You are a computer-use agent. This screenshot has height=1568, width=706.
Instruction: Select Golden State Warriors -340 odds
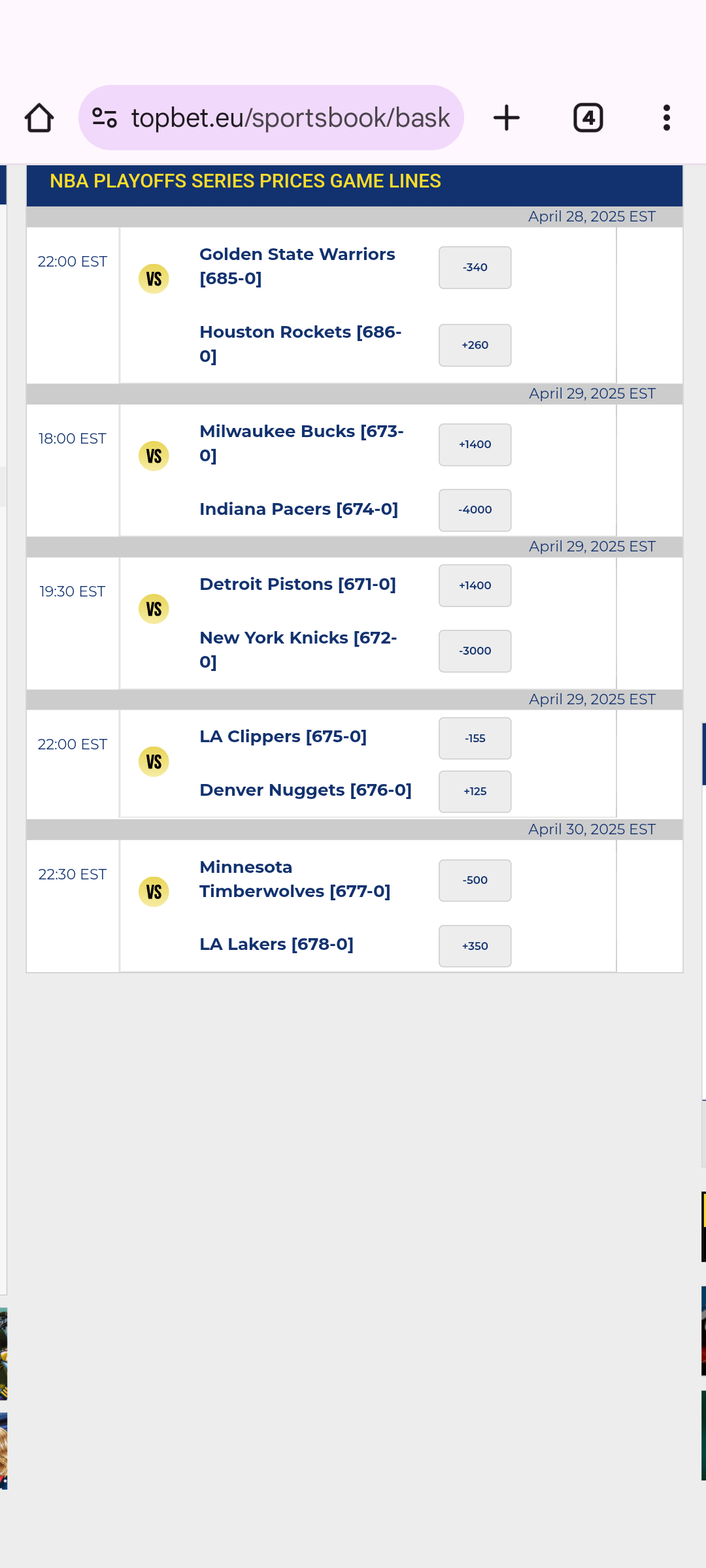tap(475, 267)
